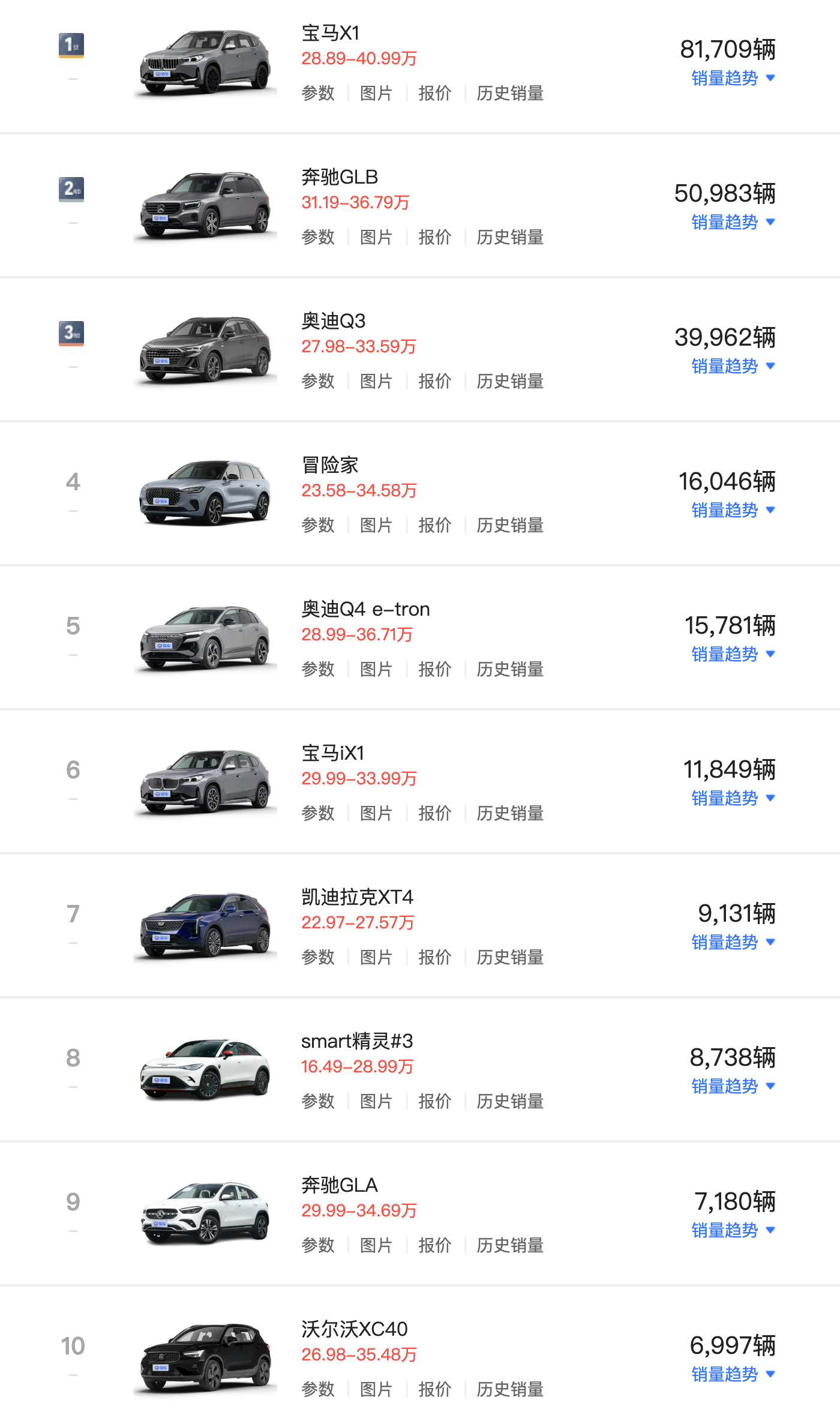This screenshot has height=1427, width=840.
Task: Open 历史销量 for smart精灵#3
Action: click(510, 1101)
